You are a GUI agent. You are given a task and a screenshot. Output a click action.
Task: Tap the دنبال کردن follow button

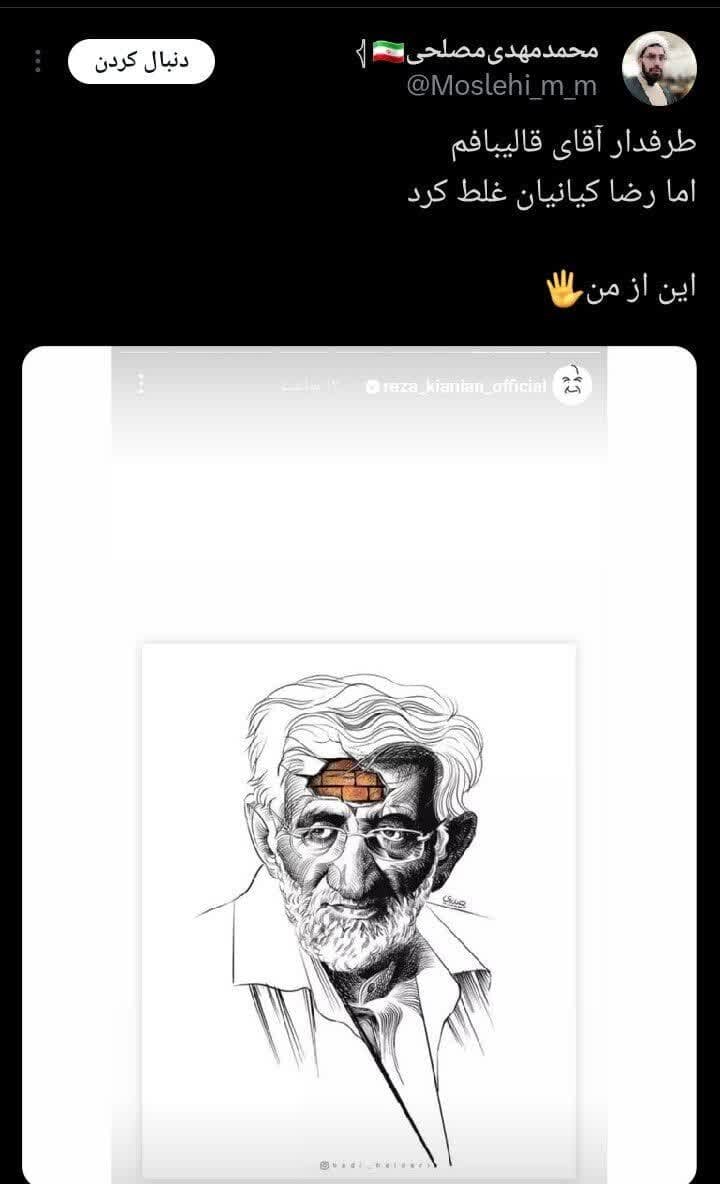coord(140,60)
